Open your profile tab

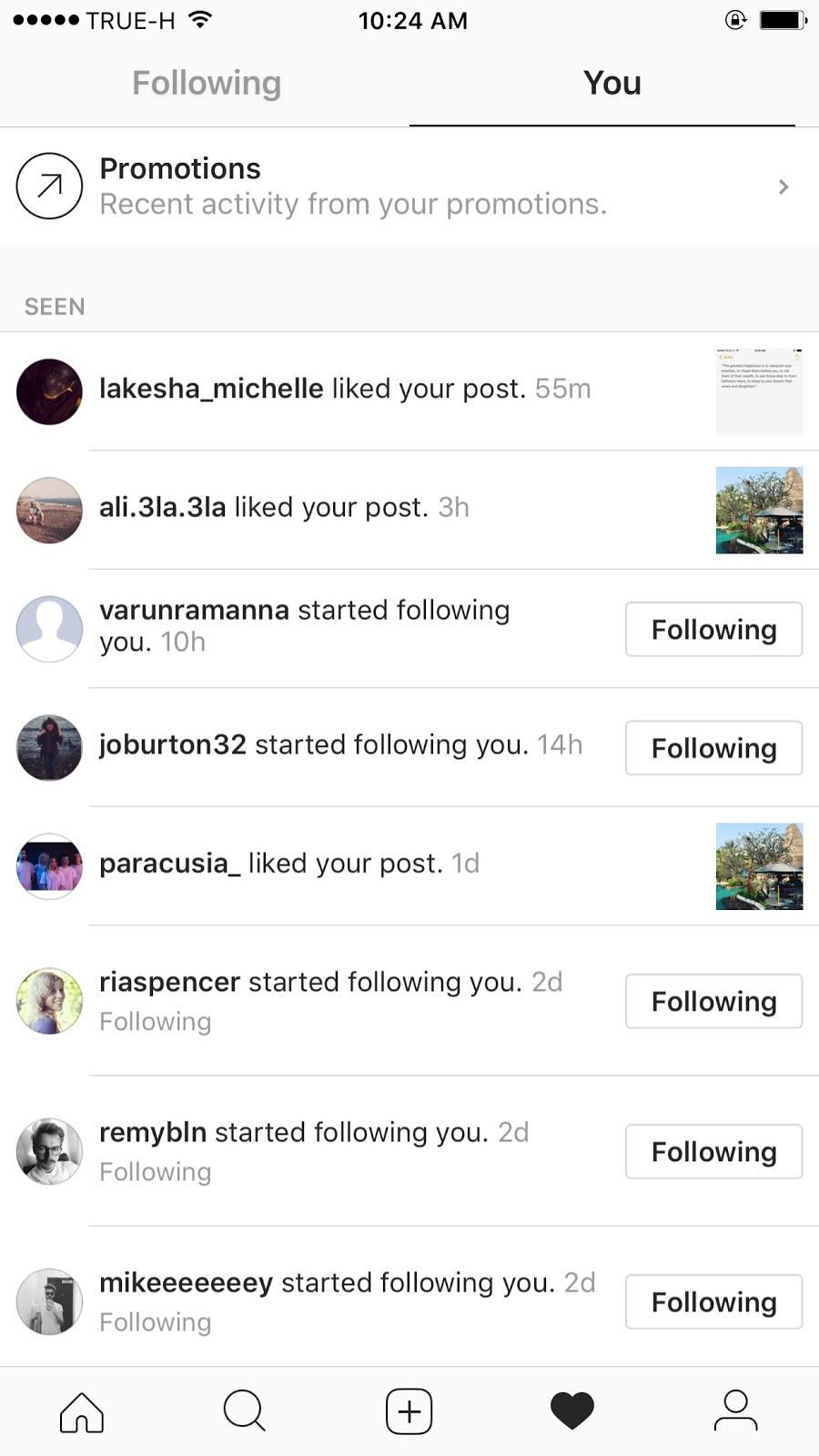pos(735,1411)
